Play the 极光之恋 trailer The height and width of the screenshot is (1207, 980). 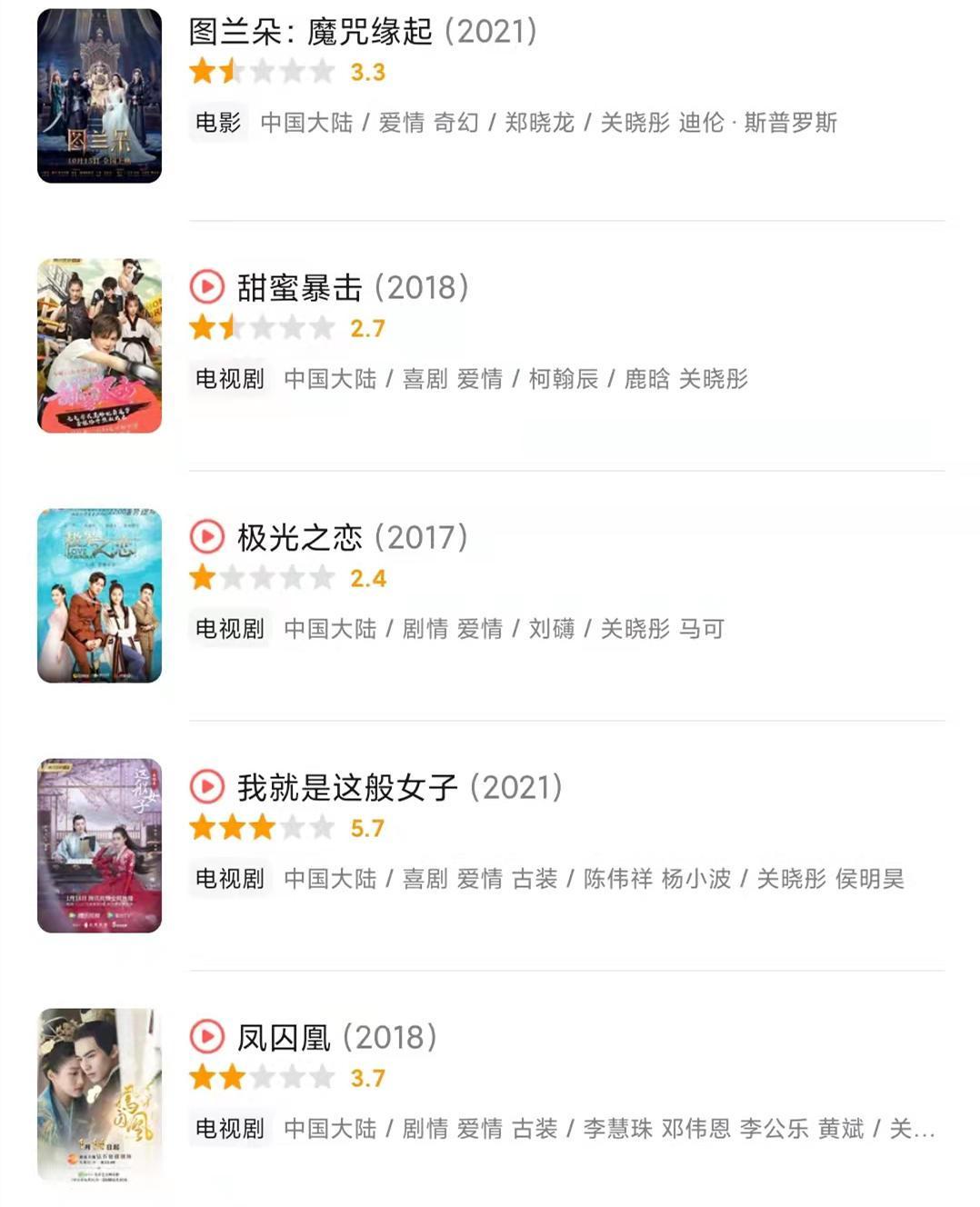pyautogui.click(x=208, y=537)
